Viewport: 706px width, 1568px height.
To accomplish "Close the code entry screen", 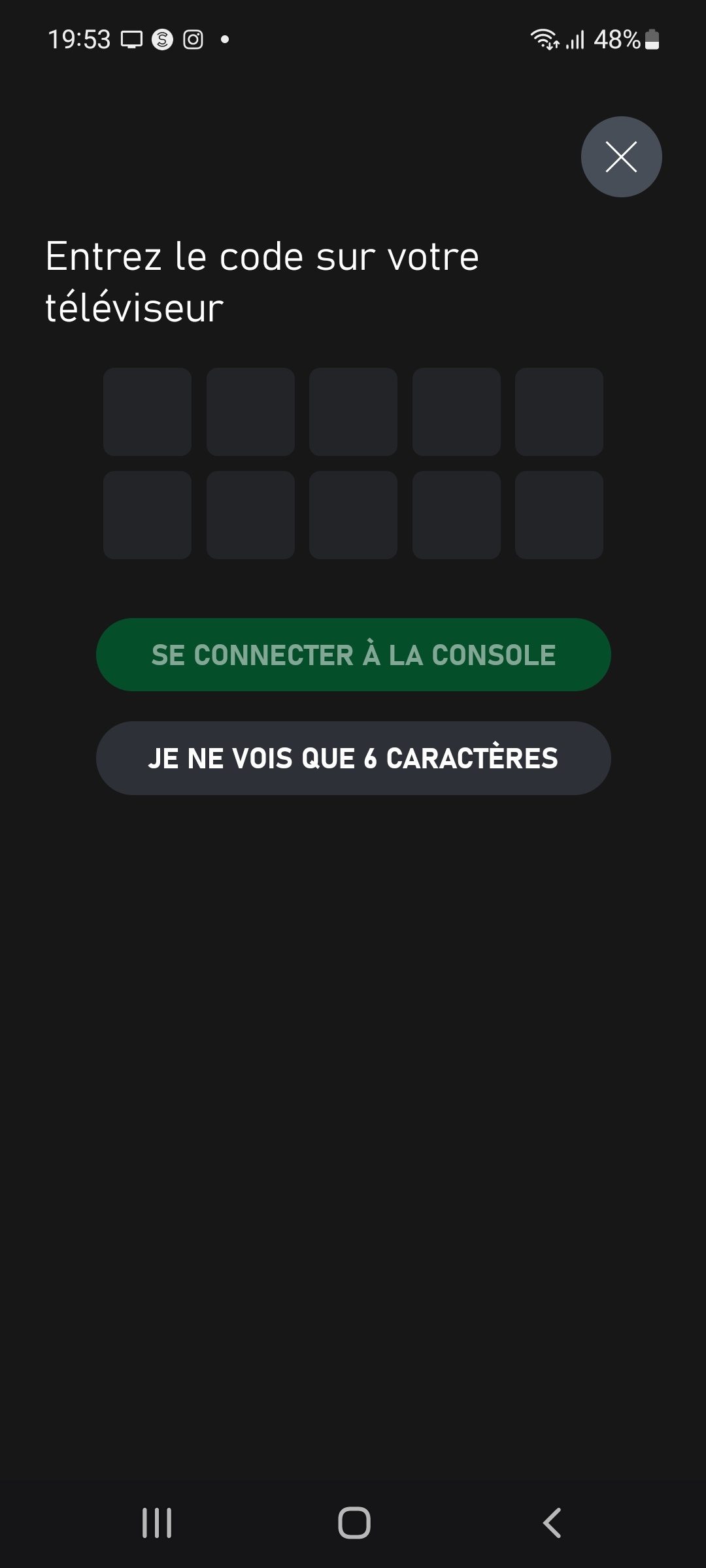I will (621, 157).
